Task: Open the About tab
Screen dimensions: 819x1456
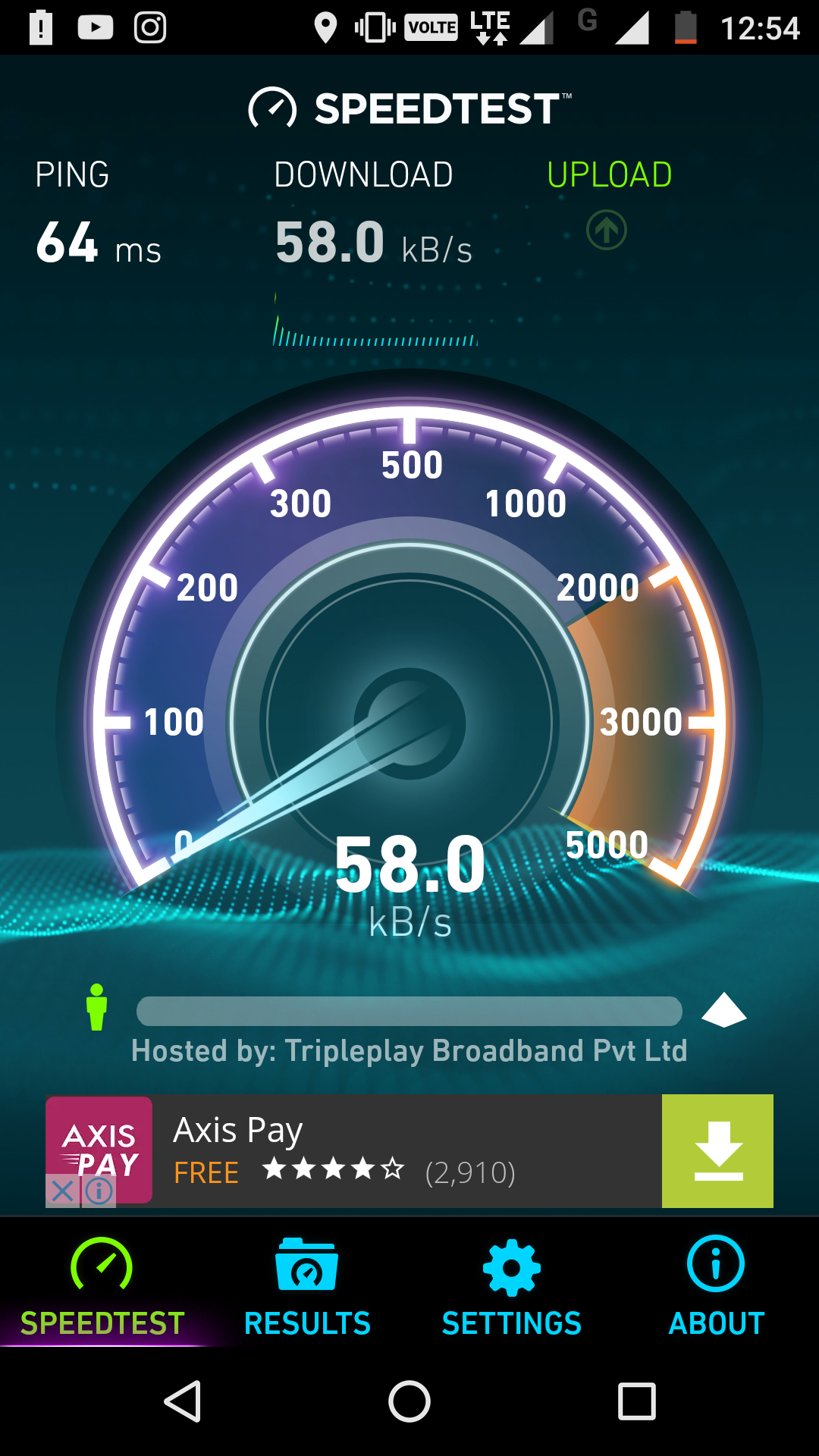Action: [716, 1286]
